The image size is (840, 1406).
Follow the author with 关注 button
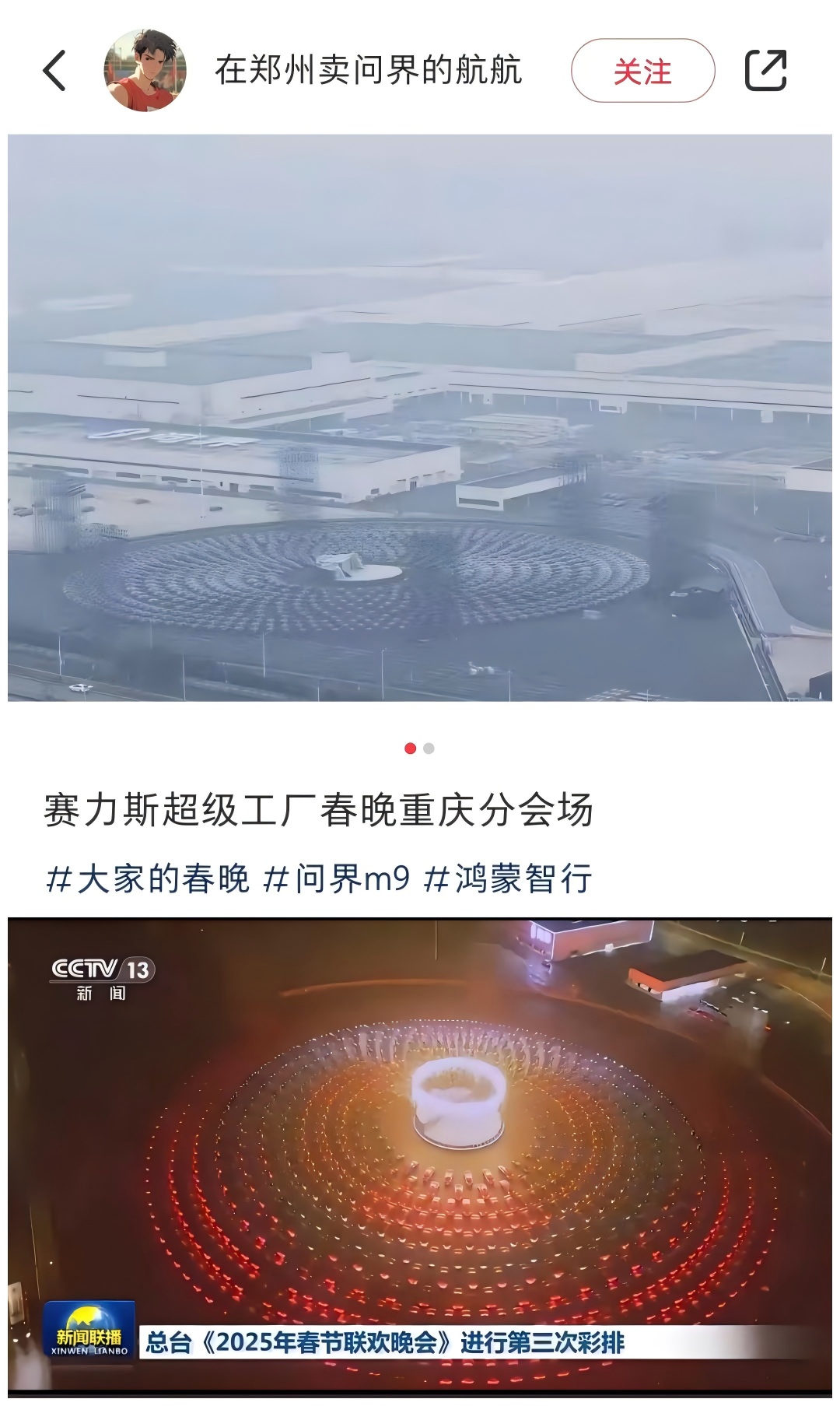coord(642,71)
